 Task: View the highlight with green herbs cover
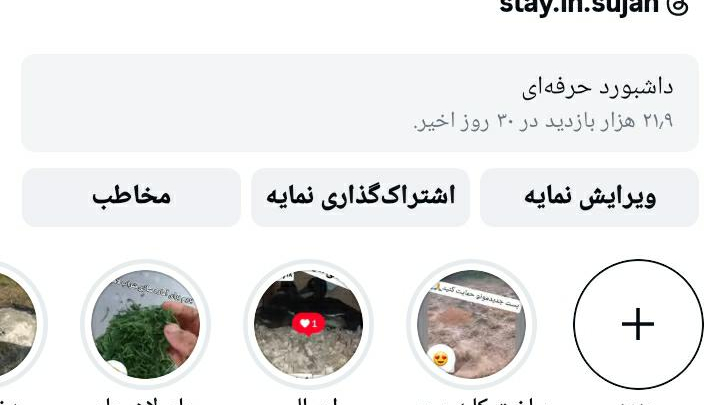[145, 324]
